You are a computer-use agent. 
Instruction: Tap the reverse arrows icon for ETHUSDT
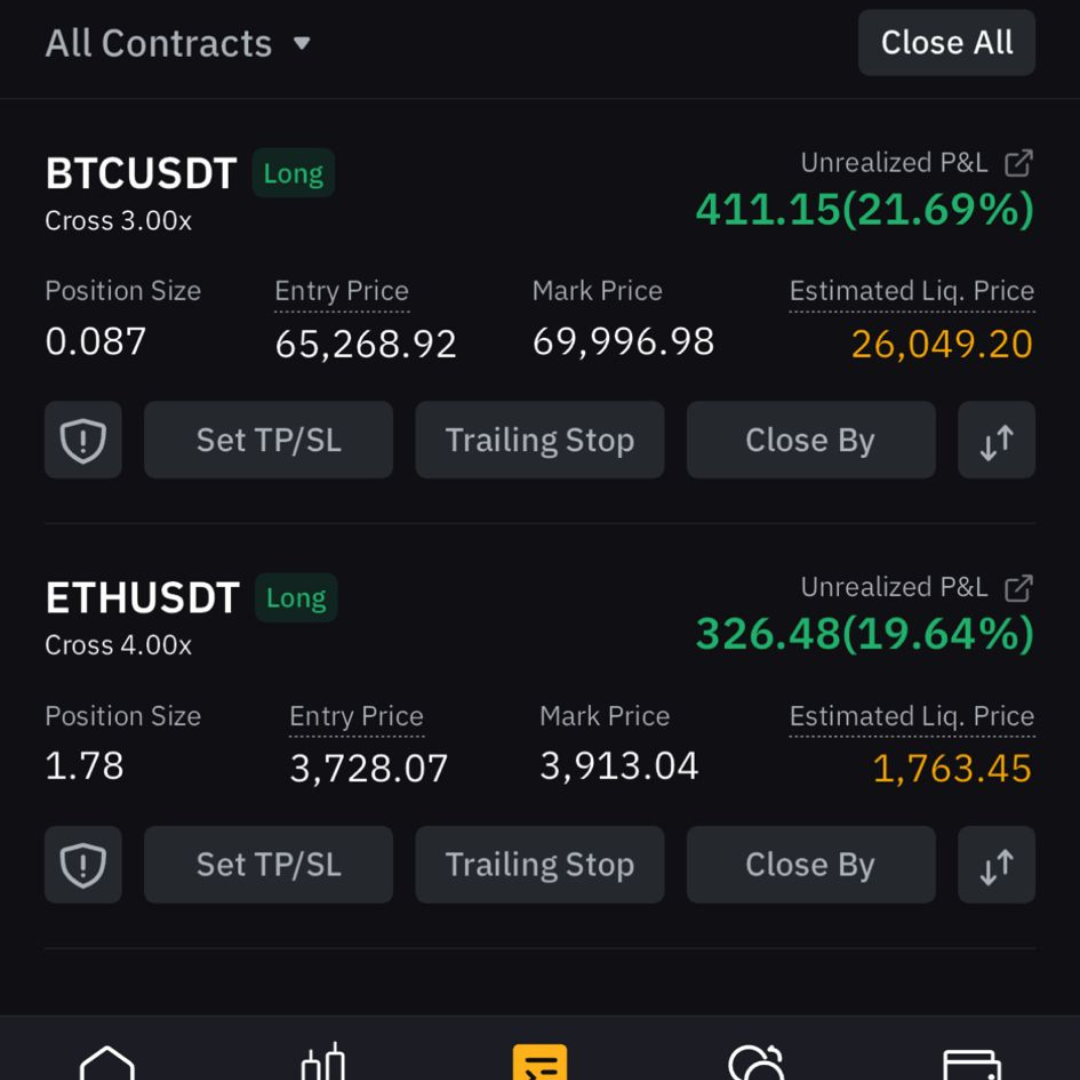click(996, 865)
